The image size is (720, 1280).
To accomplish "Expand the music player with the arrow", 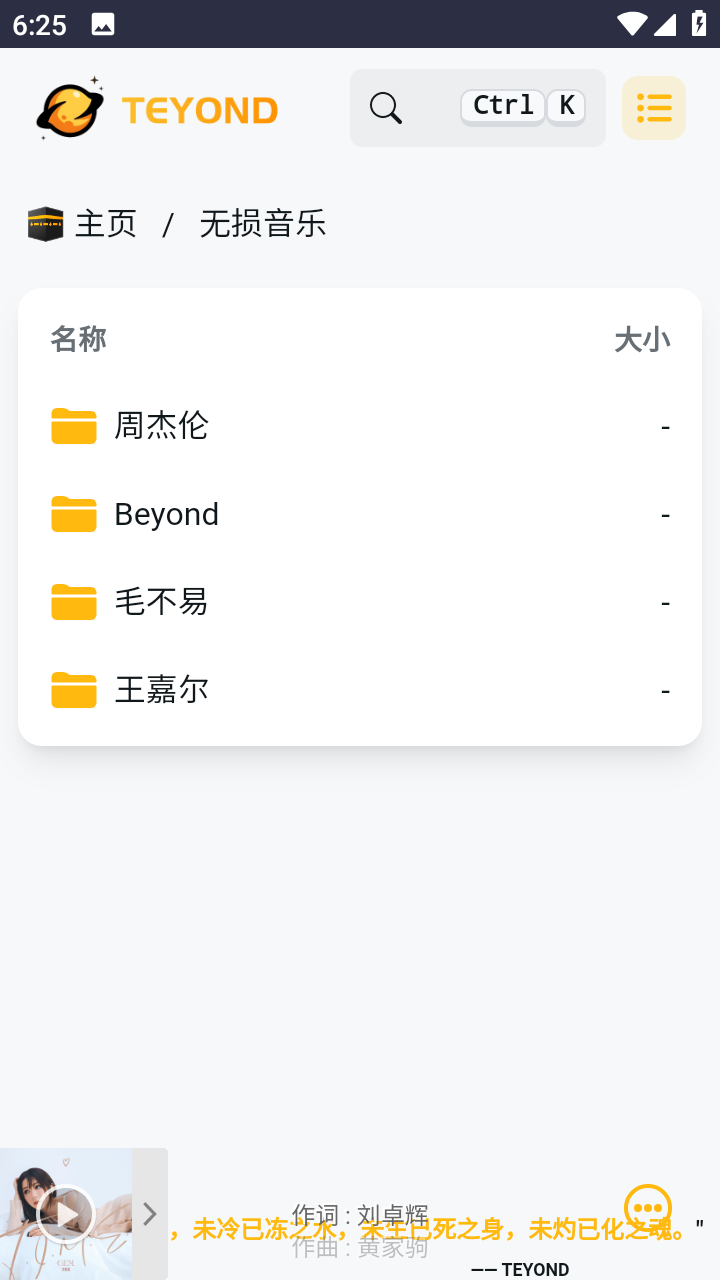I will (150, 1214).
